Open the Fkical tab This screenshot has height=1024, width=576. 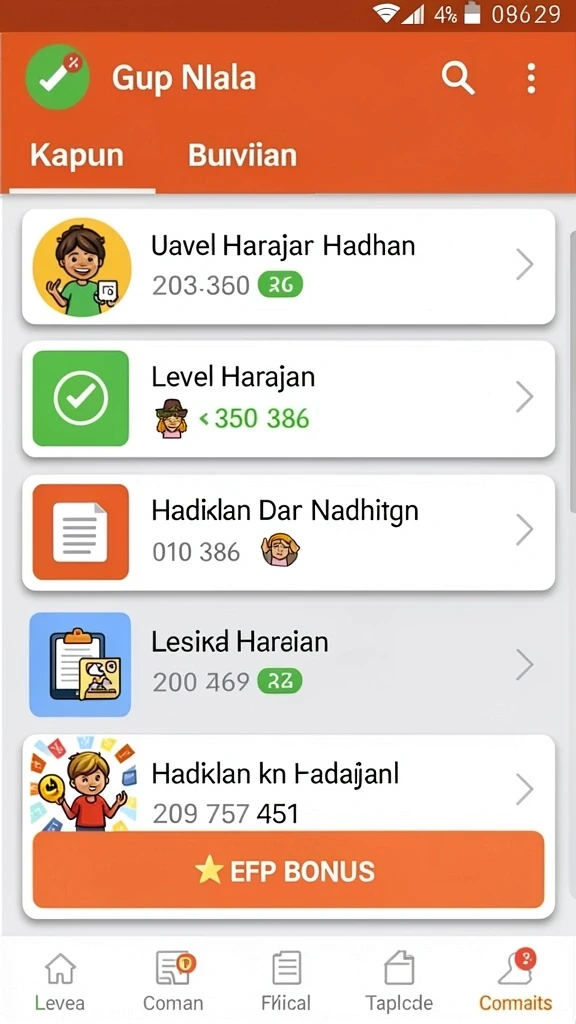(286, 981)
